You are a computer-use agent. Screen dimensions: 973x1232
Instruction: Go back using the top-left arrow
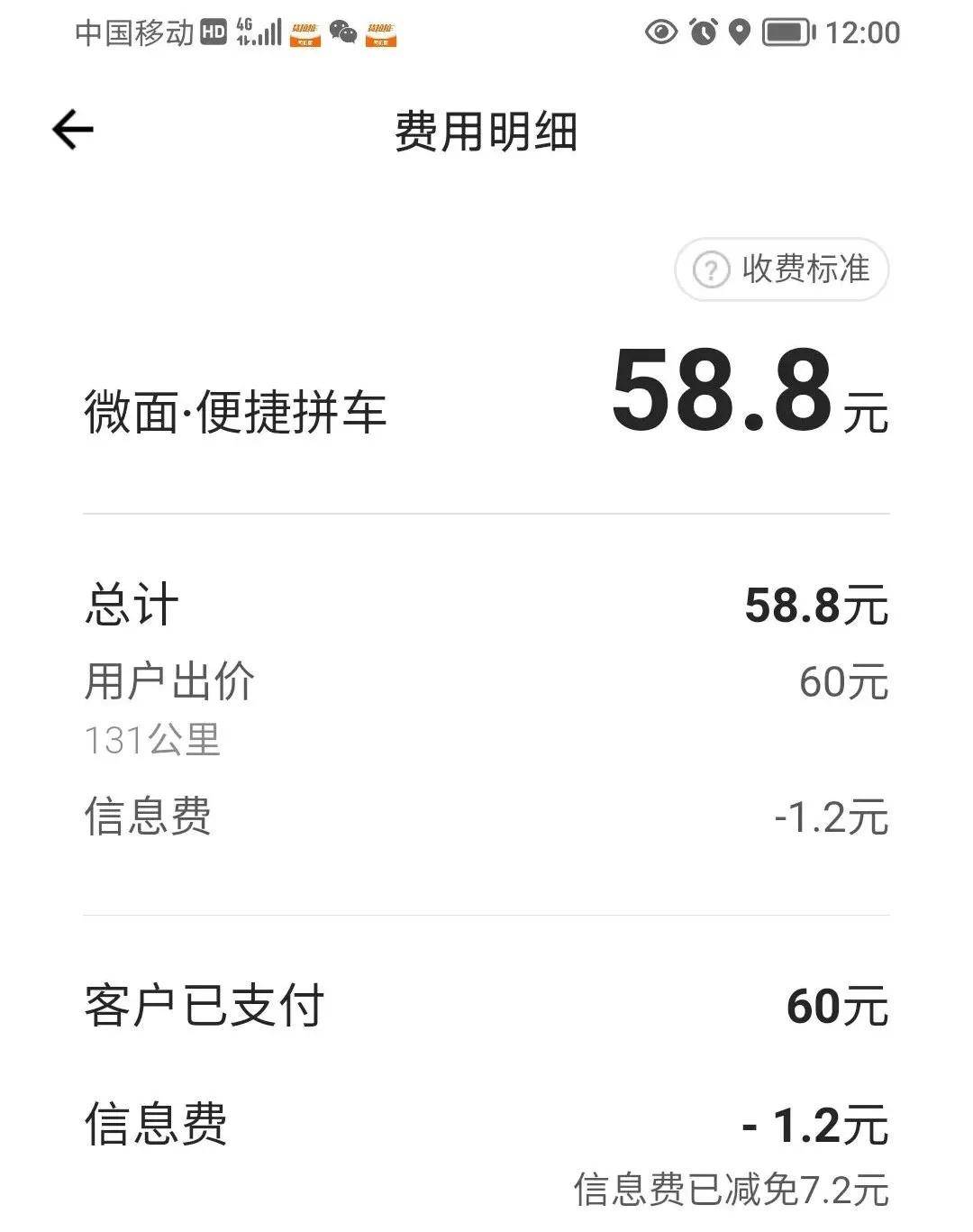(x=73, y=130)
